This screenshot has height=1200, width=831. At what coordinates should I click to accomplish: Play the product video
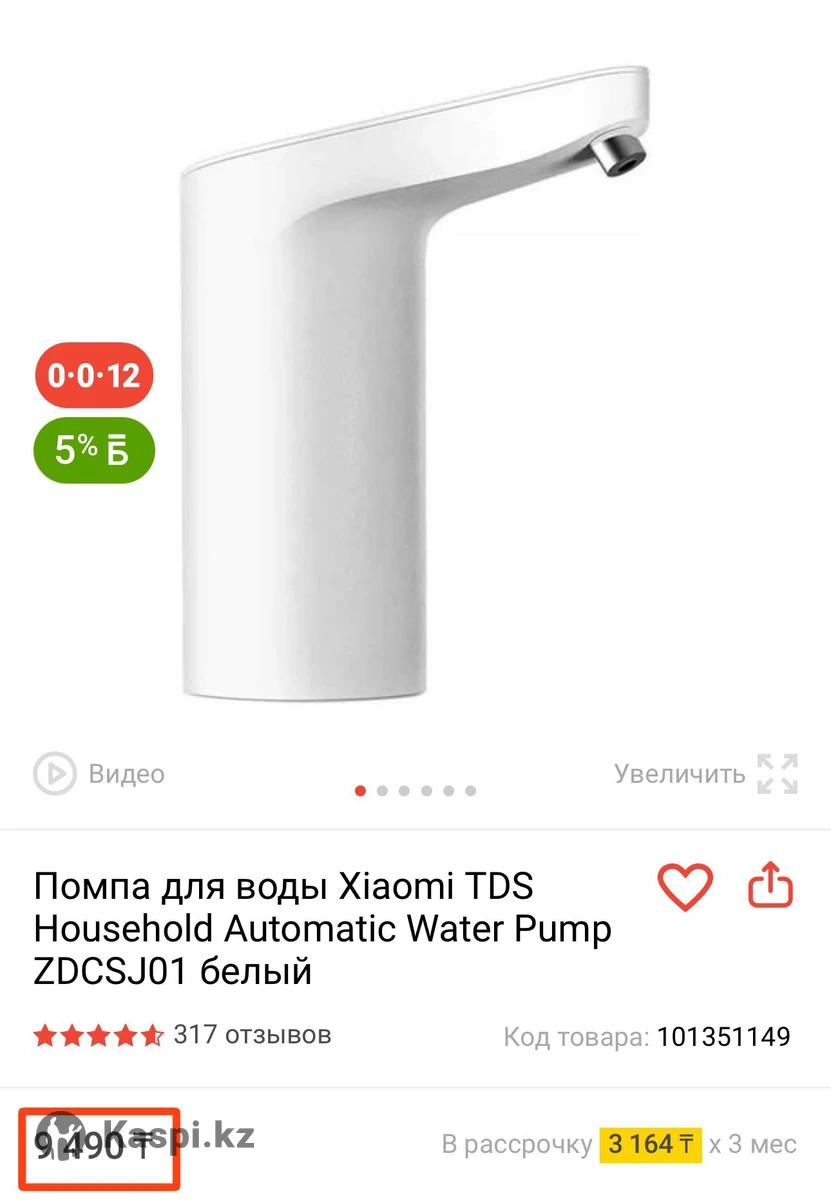tap(98, 773)
